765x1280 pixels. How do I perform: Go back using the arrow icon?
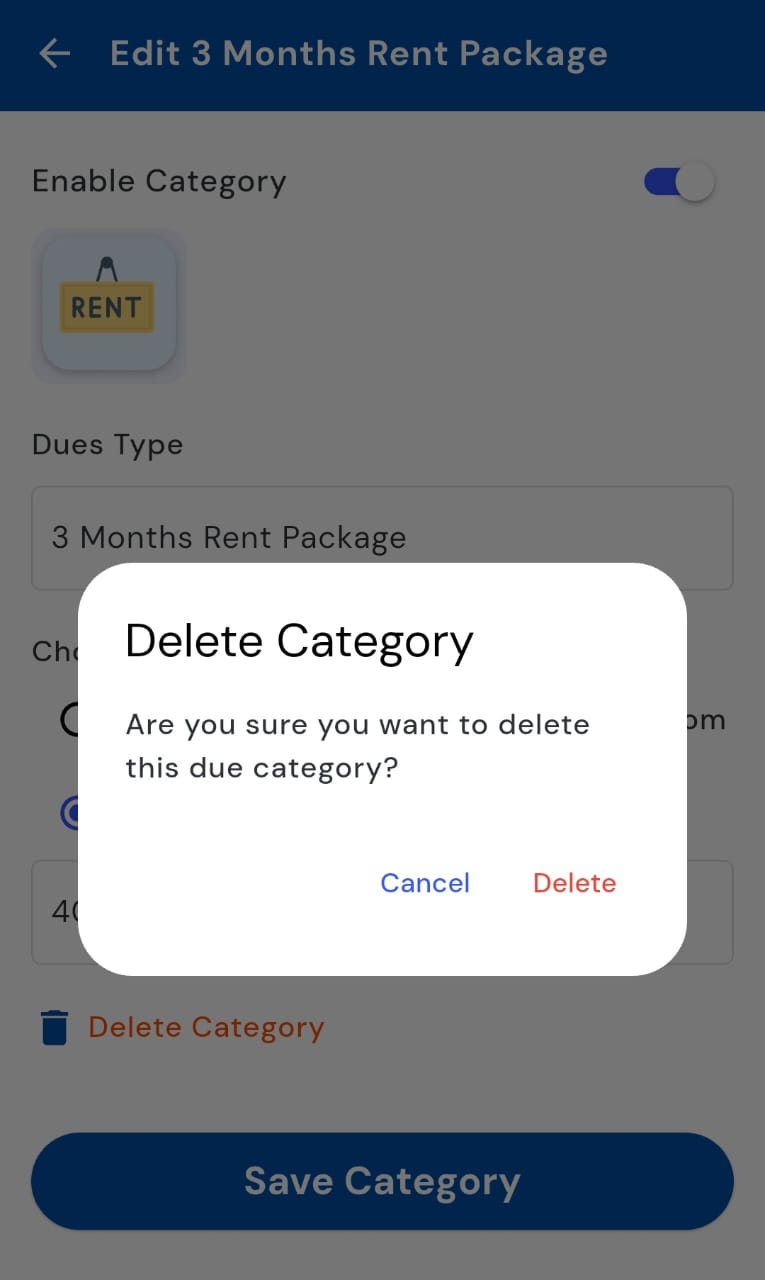click(x=54, y=54)
